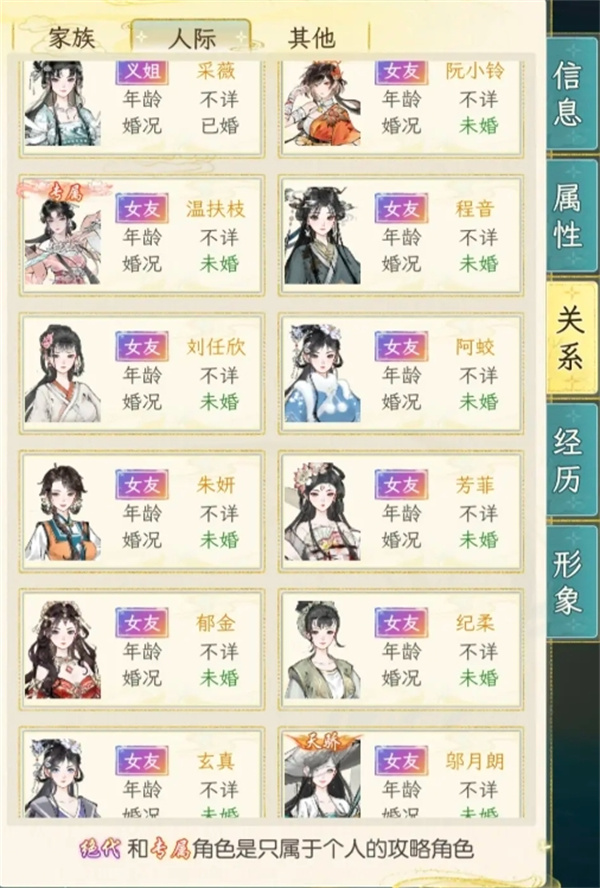View 阿蛟's character card
The image size is (600, 888).
(x=400, y=374)
